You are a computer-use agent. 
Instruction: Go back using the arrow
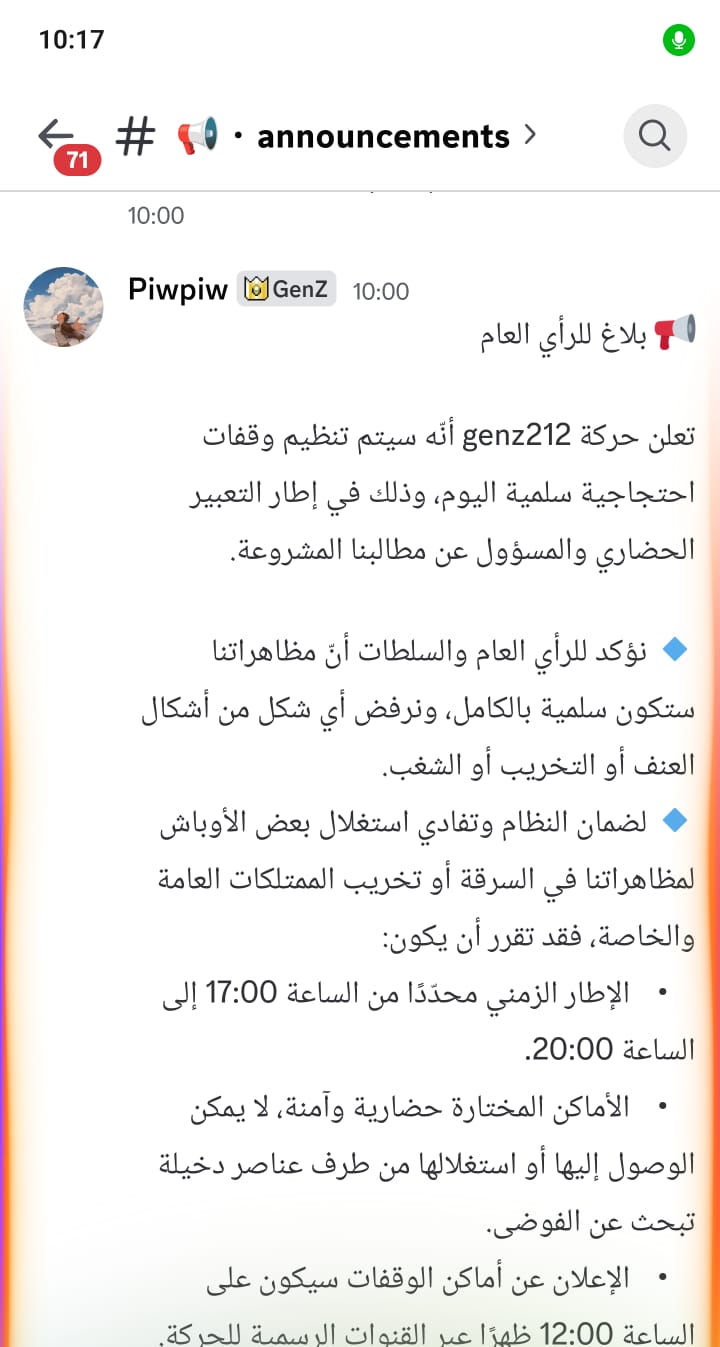[56, 134]
